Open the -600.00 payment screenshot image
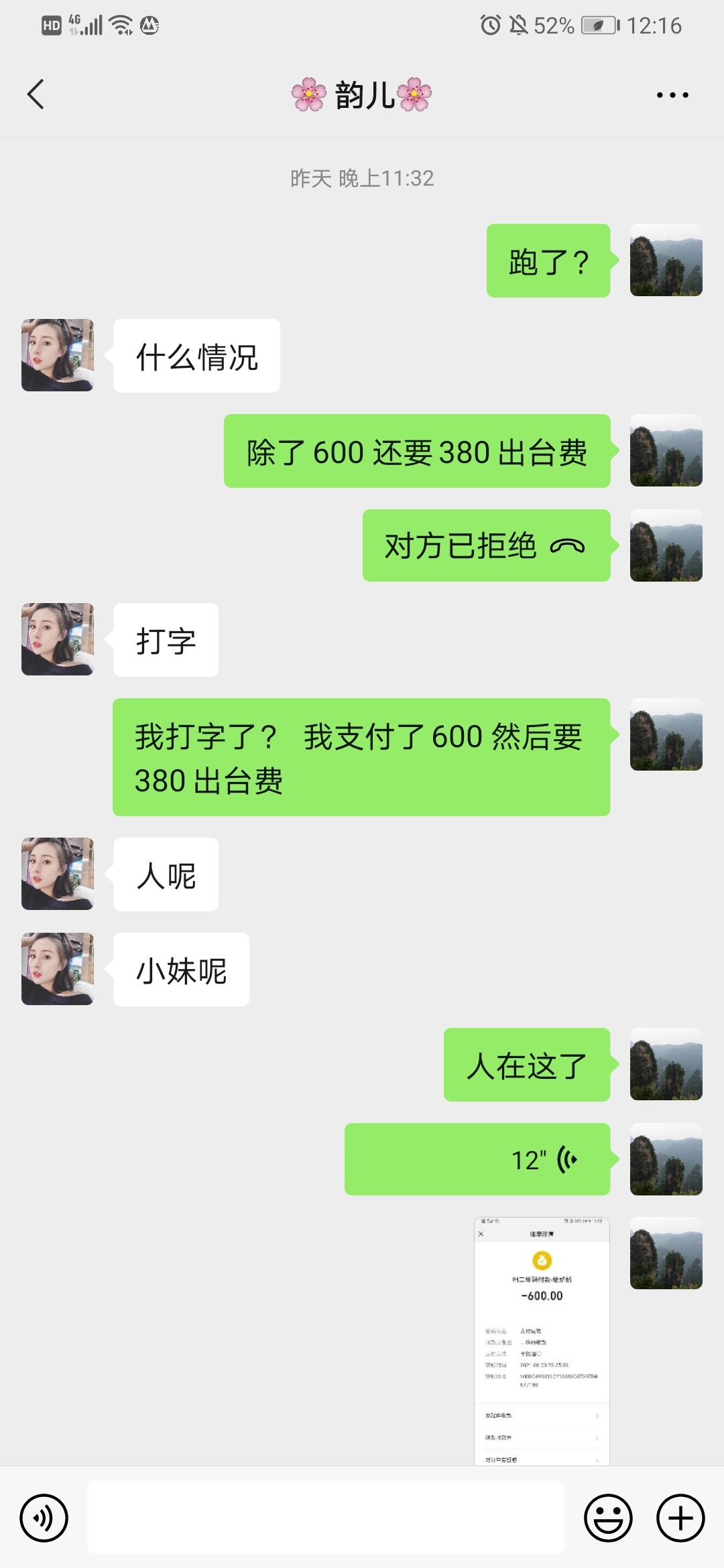This screenshot has width=724, height=1568. [x=542, y=1340]
